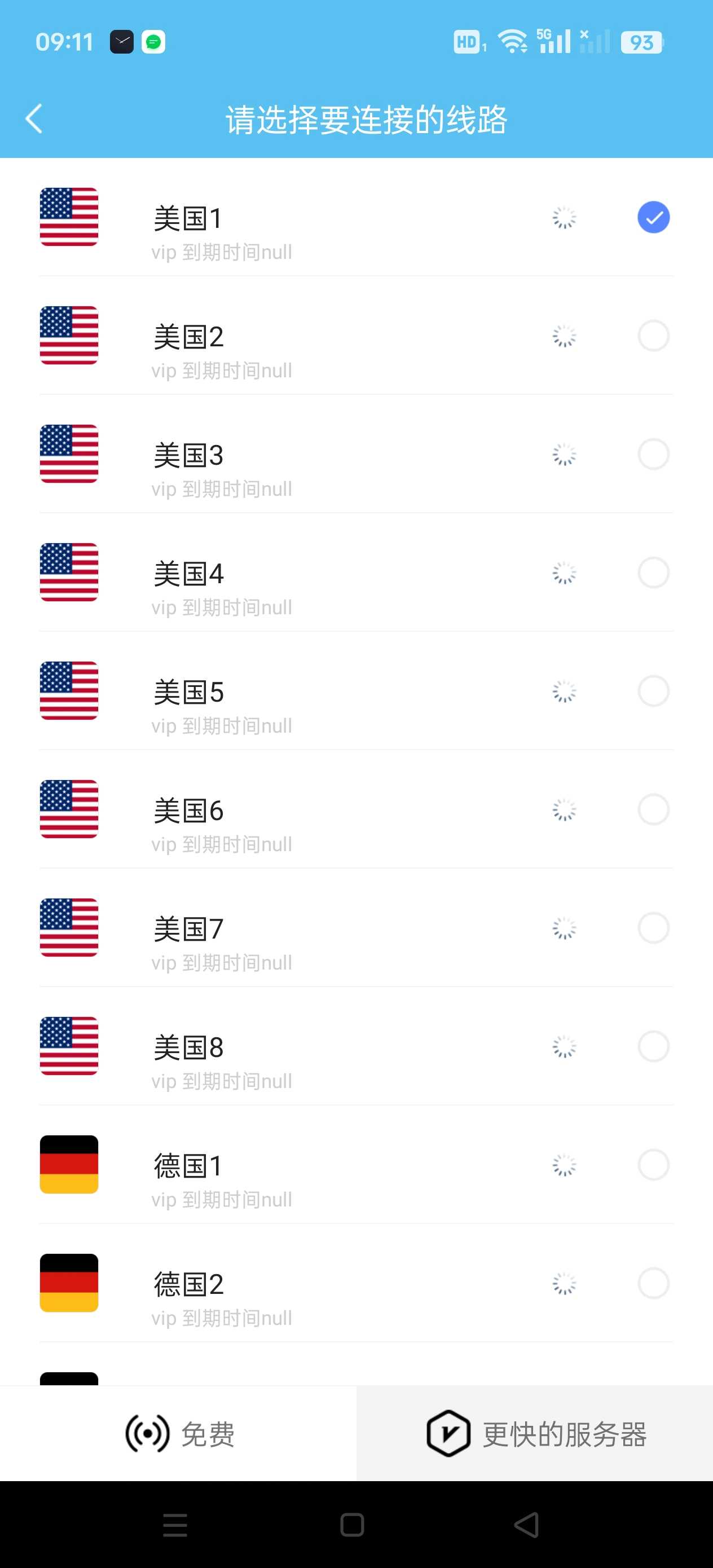Tap the US flag icon beside 美国8
This screenshot has height=1568, width=713.
pos(69,1046)
